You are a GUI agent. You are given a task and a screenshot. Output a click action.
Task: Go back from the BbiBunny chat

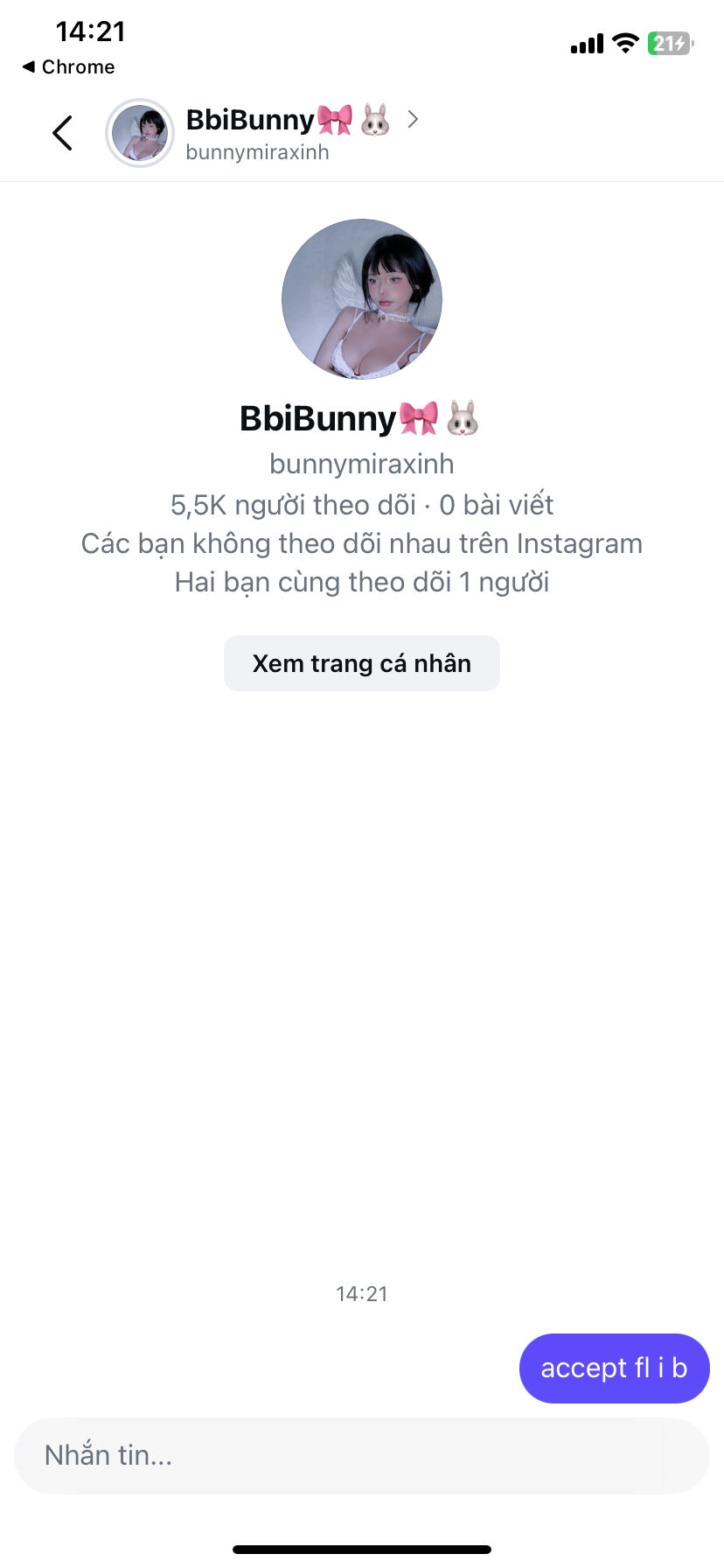[62, 133]
